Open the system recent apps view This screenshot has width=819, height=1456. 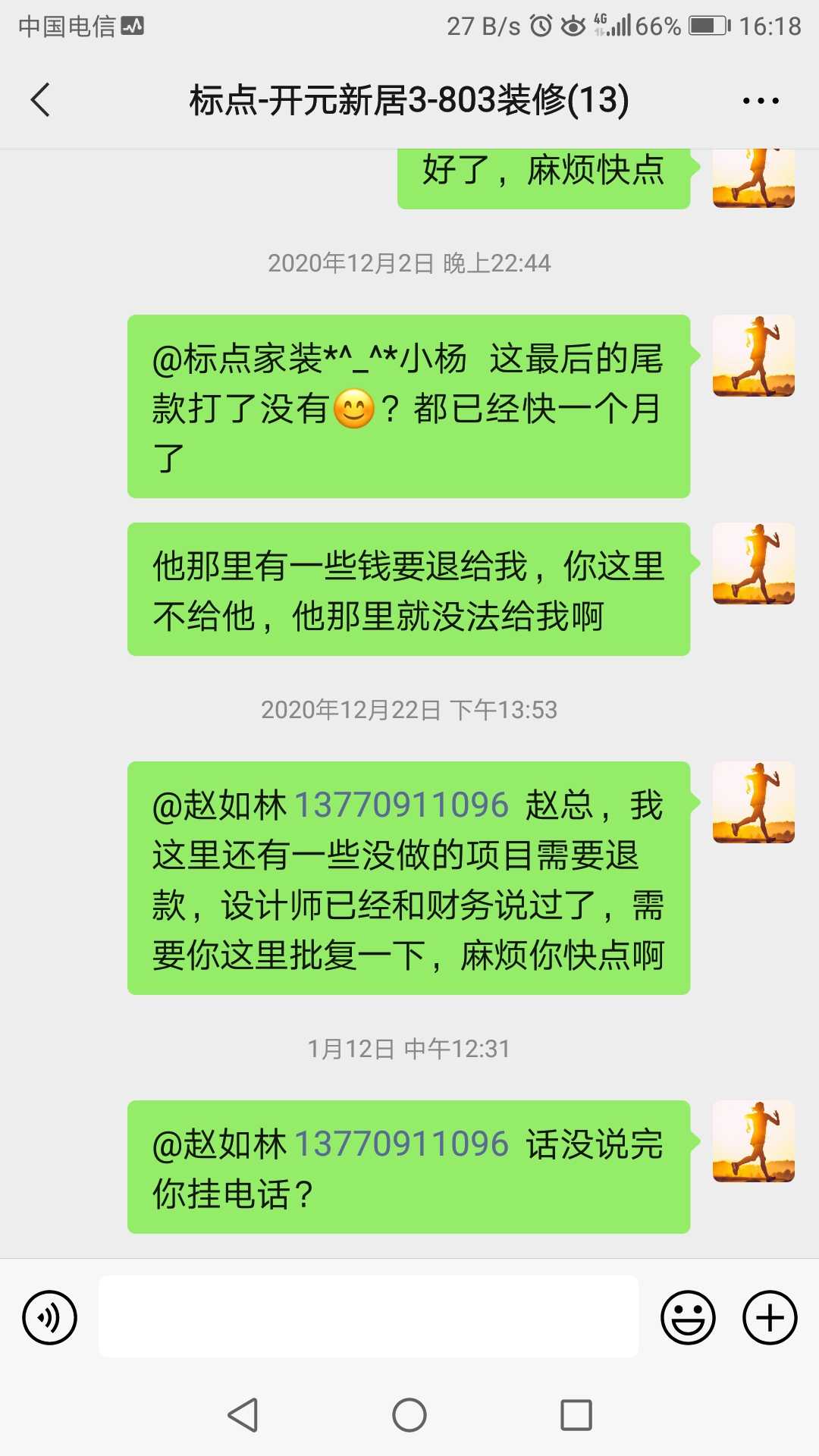click(x=576, y=1415)
